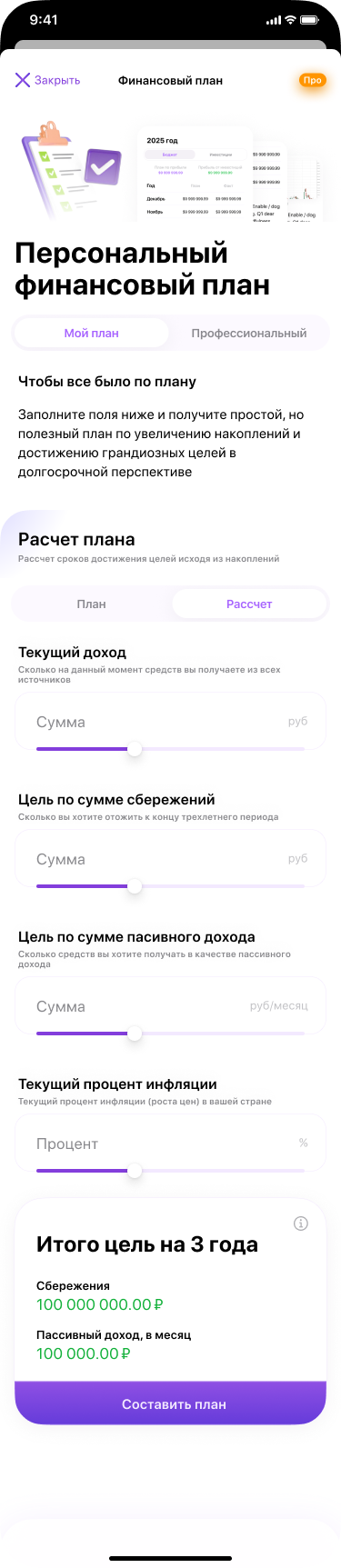
Task: Select the Рассчет segment
Action: [x=249, y=604]
